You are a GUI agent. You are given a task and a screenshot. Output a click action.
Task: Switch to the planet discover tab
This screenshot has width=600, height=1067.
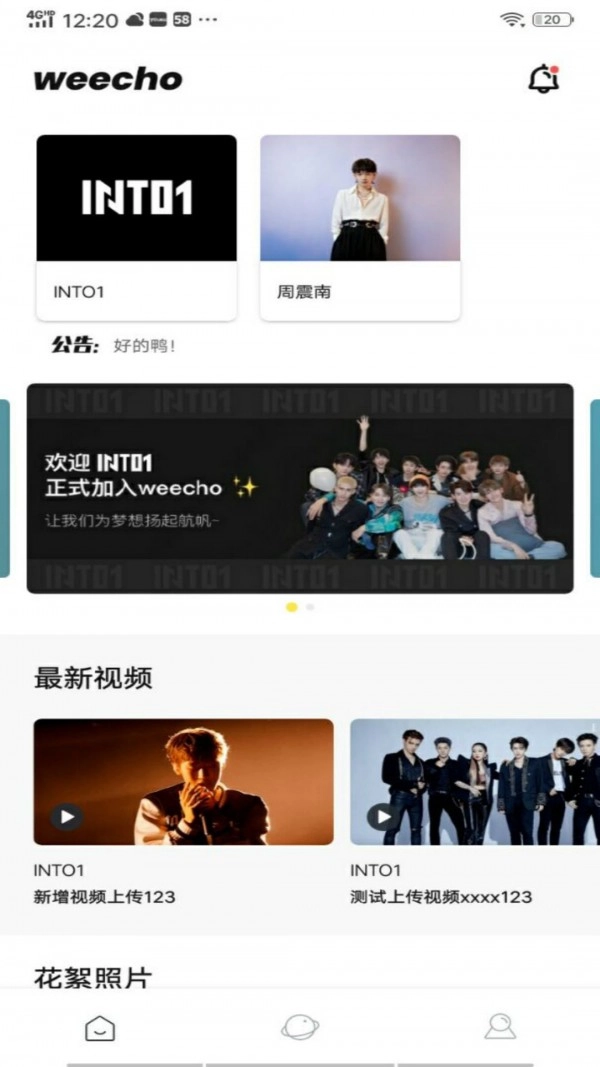(x=299, y=1027)
